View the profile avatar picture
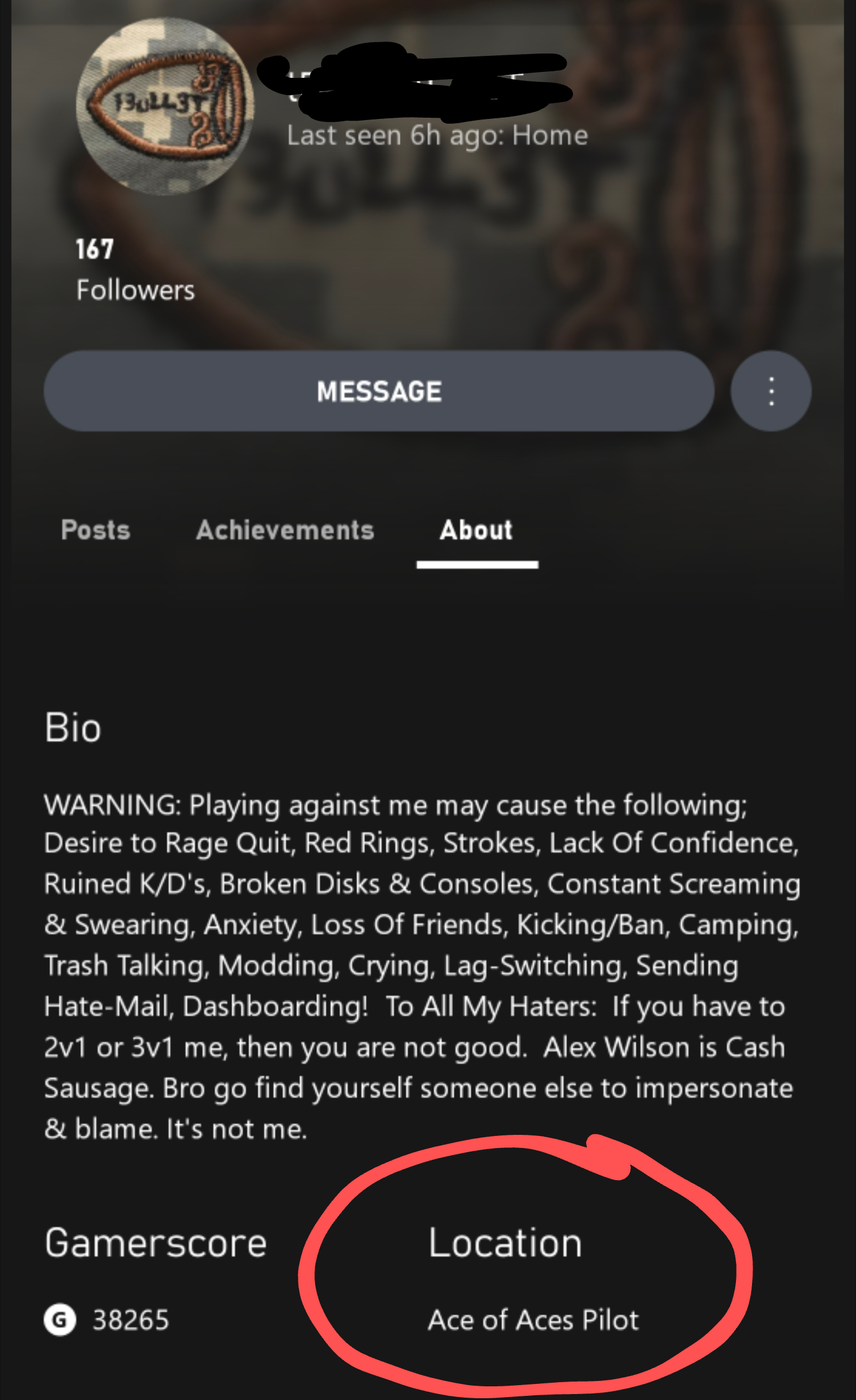856x1400 pixels. [165, 107]
